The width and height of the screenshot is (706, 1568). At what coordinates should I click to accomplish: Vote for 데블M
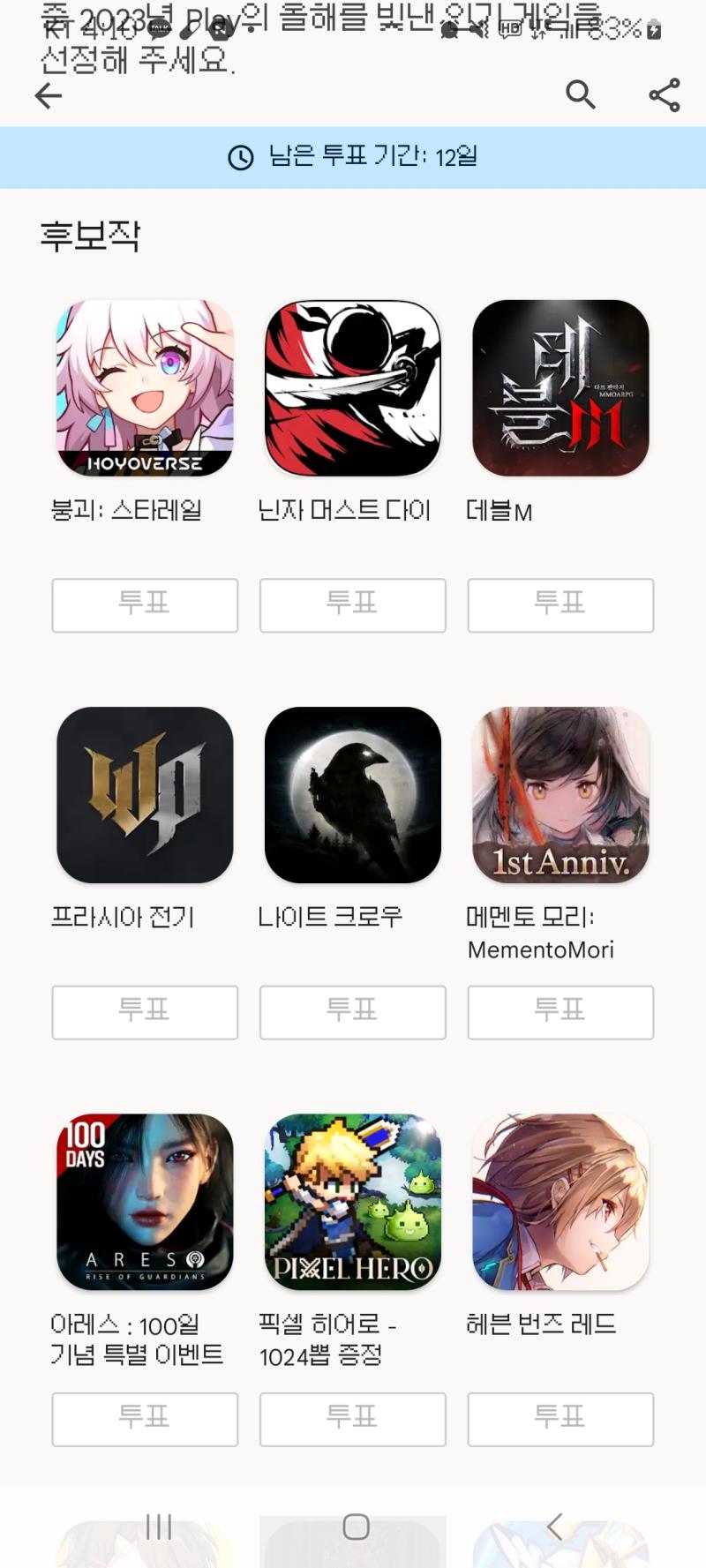coord(560,605)
